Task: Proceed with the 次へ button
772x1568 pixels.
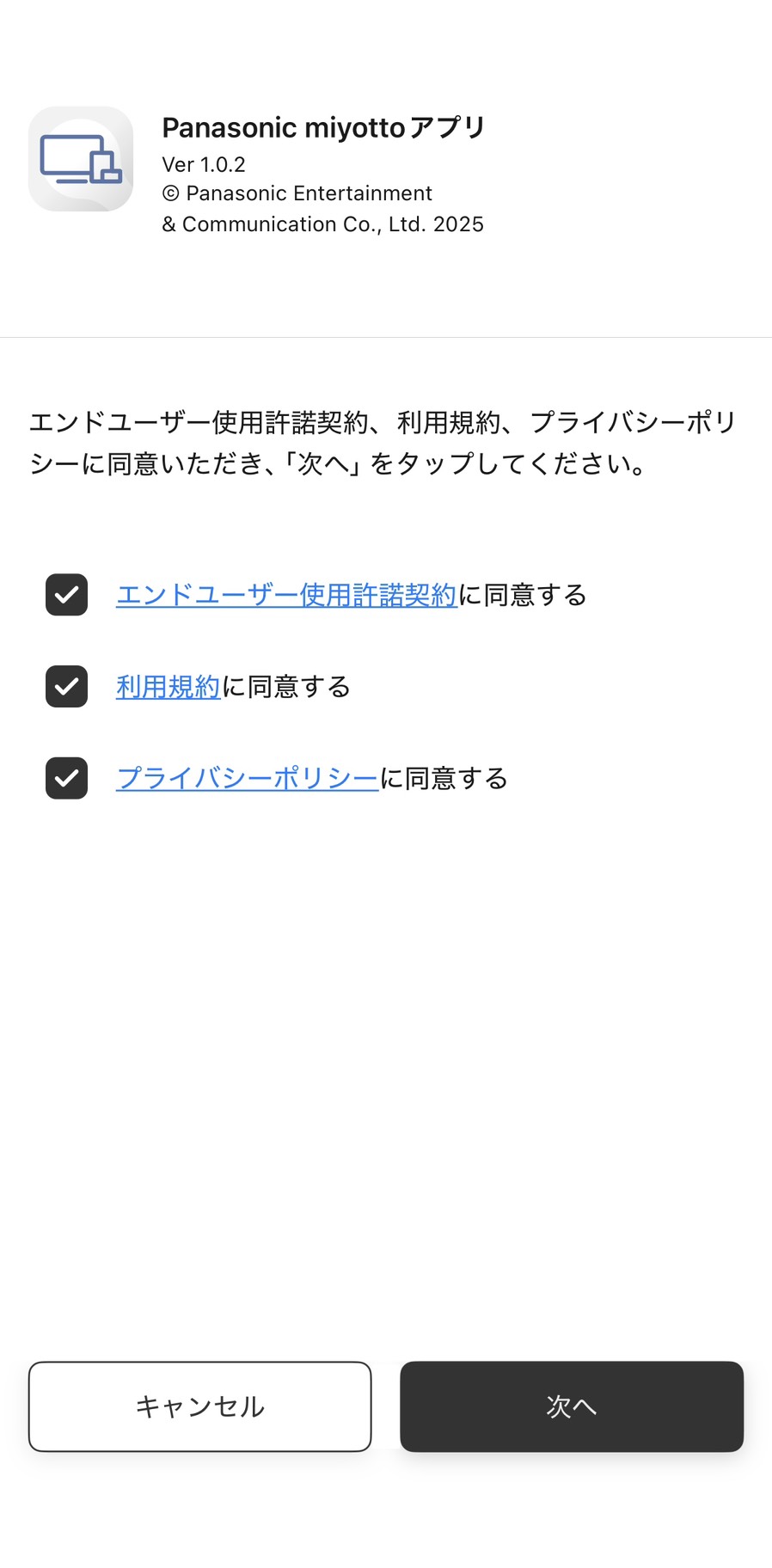Action: [x=571, y=1406]
